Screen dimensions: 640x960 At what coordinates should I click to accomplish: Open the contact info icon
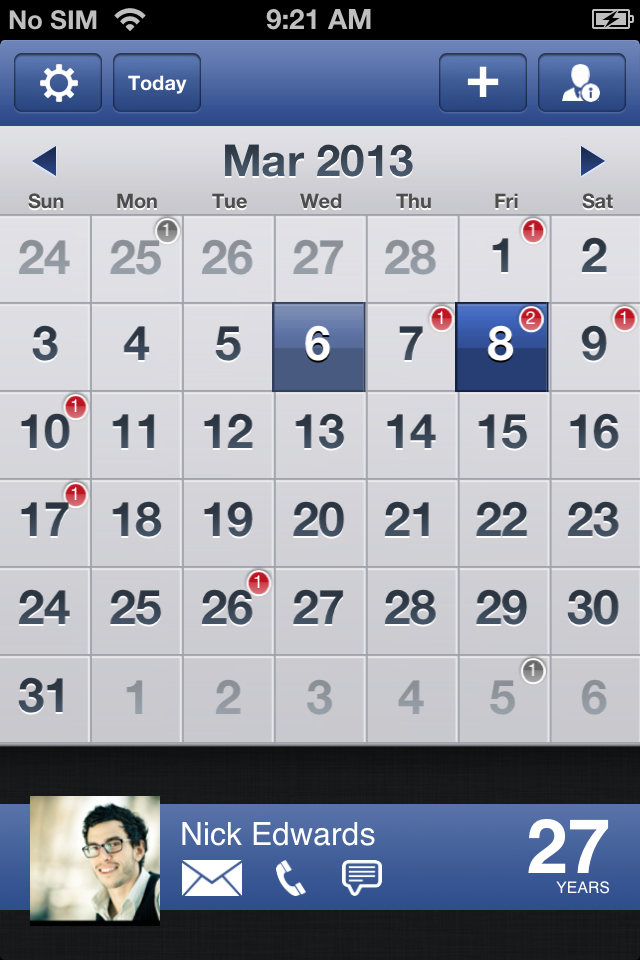(x=582, y=83)
